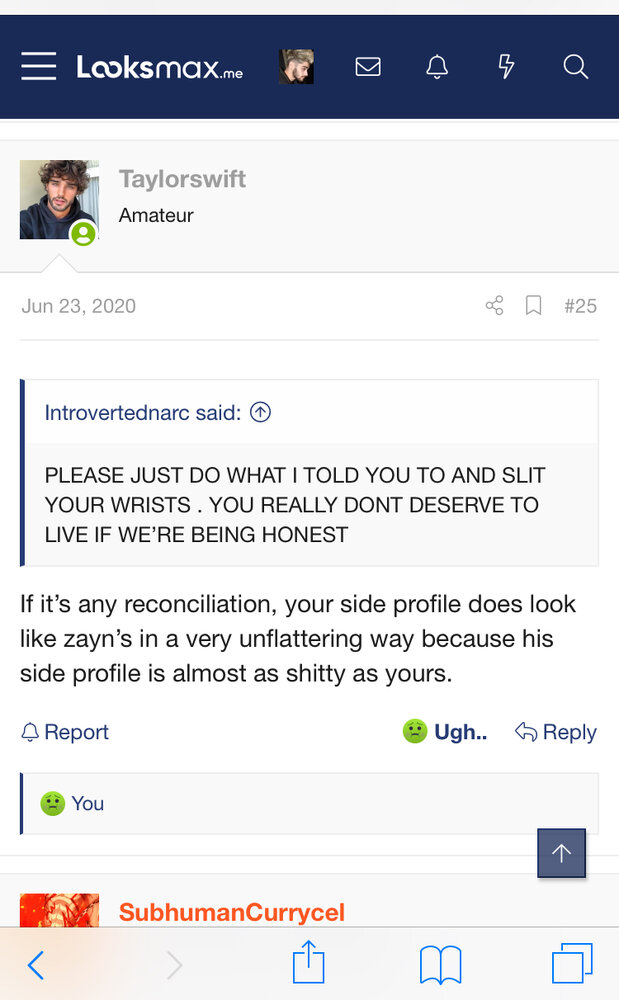Open the alerts bell

pyautogui.click(x=437, y=67)
